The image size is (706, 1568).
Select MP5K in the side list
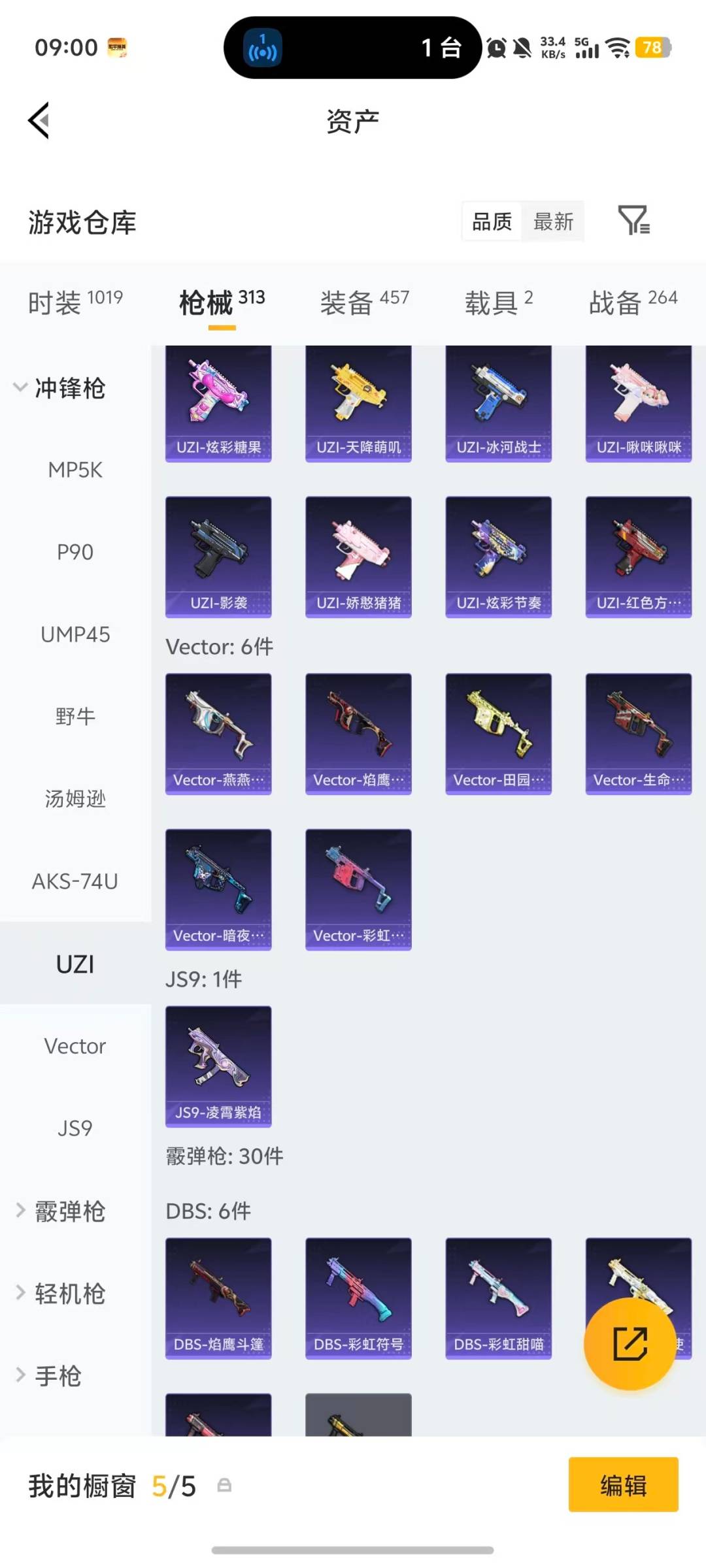(x=75, y=470)
